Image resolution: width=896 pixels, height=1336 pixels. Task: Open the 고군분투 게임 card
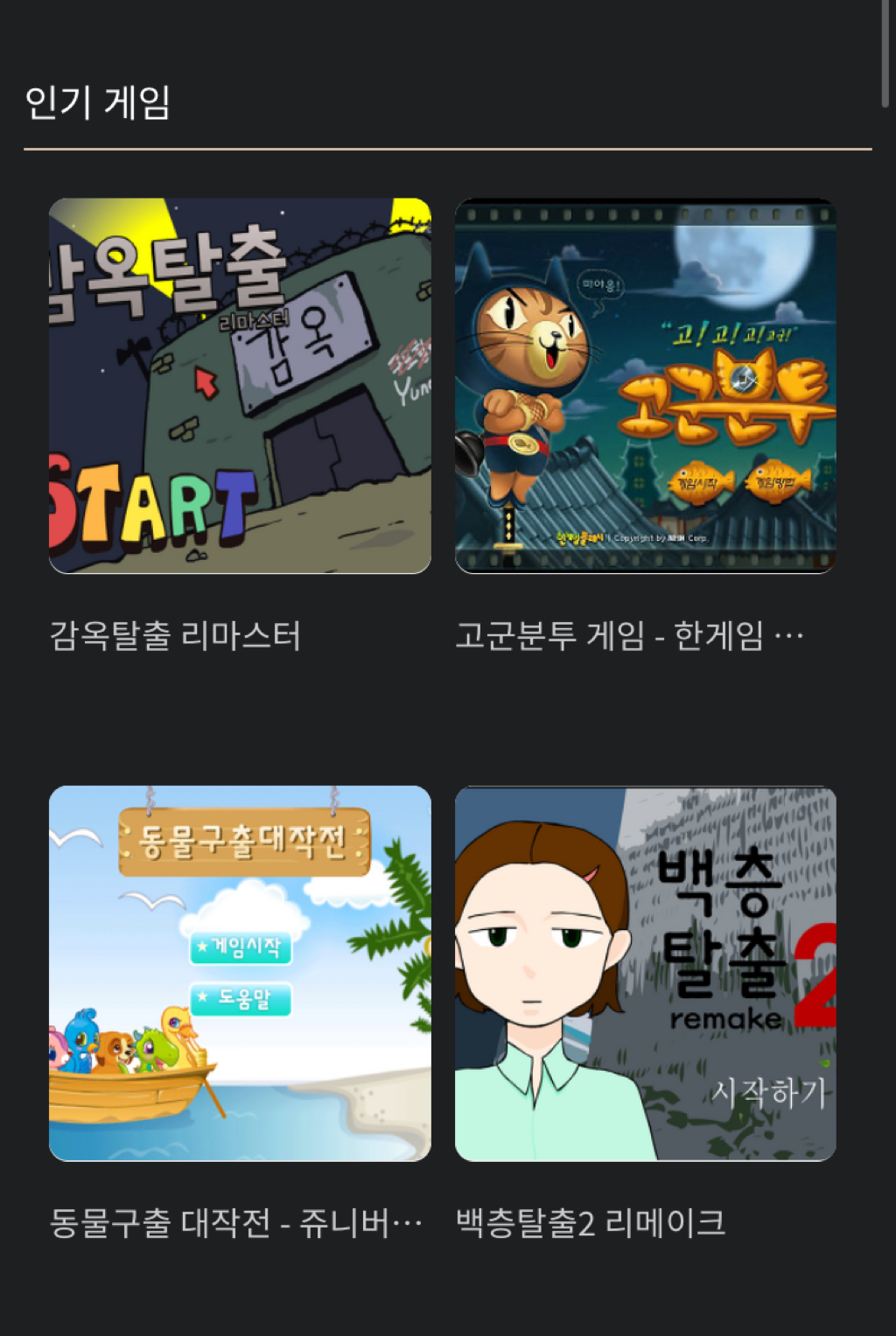tap(645, 386)
